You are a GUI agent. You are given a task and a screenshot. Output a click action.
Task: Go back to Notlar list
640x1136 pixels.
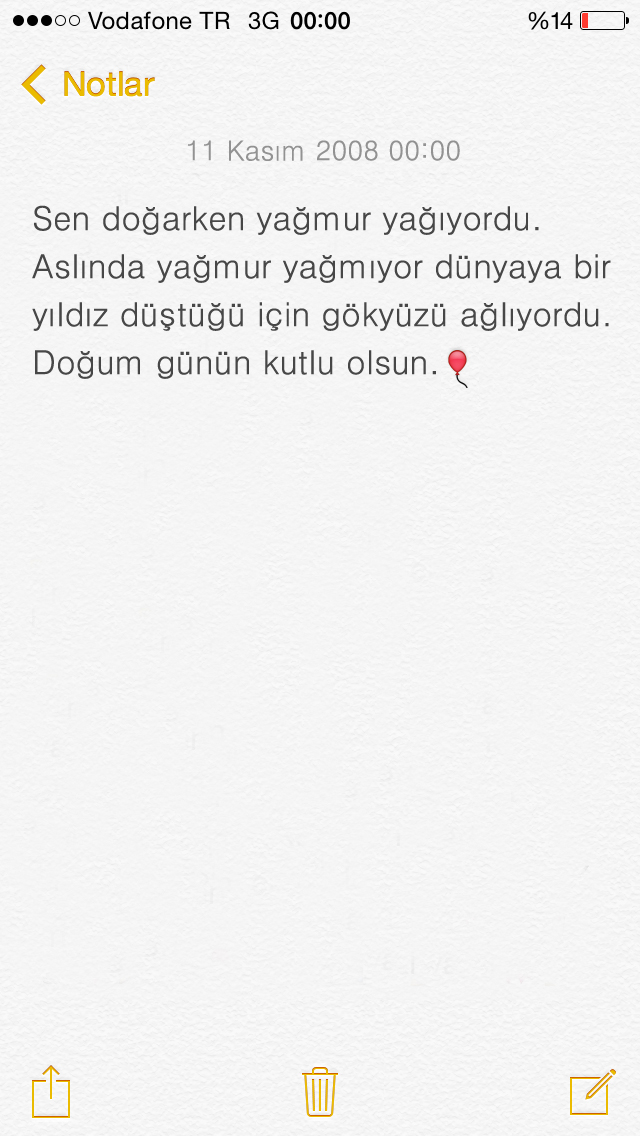click(88, 84)
